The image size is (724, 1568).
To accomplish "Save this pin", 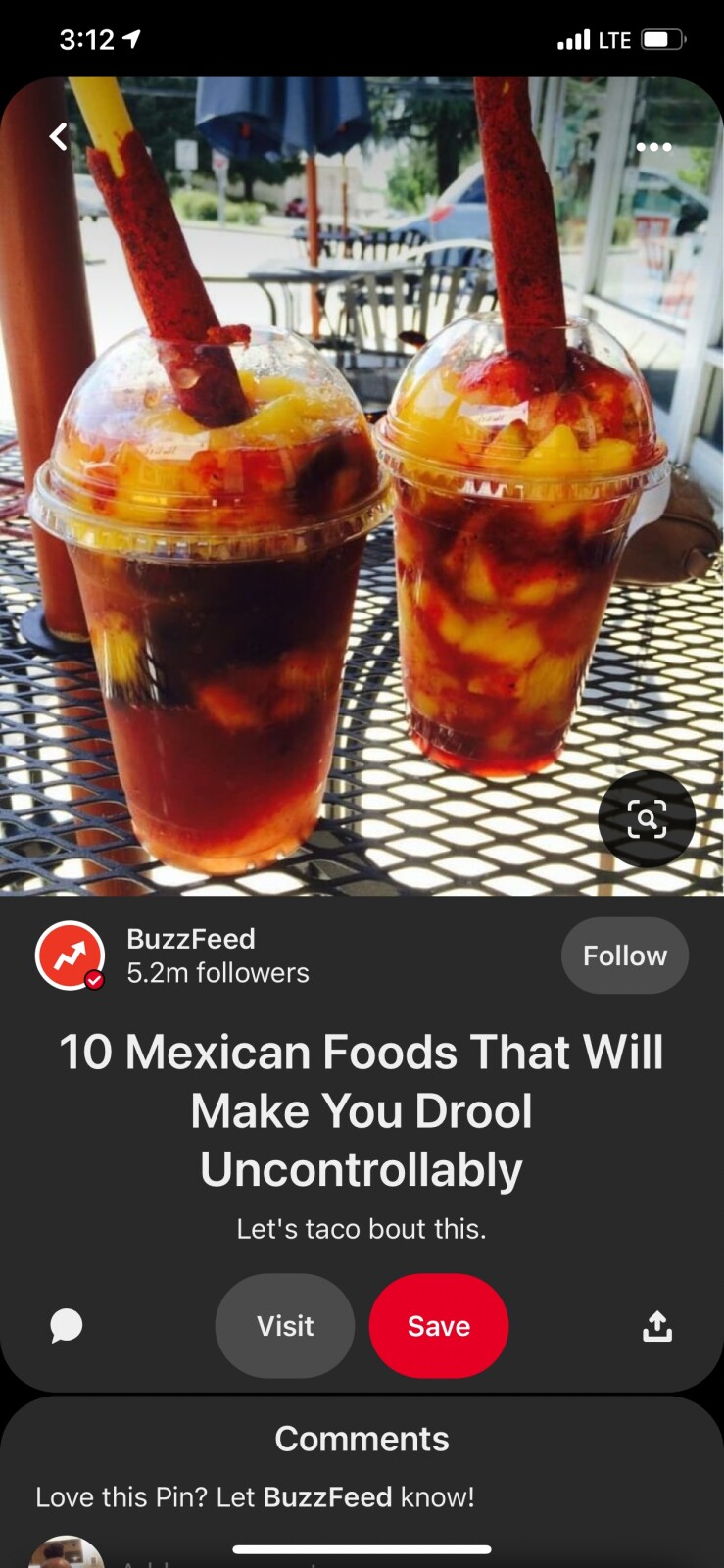I will click(x=439, y=1326).
